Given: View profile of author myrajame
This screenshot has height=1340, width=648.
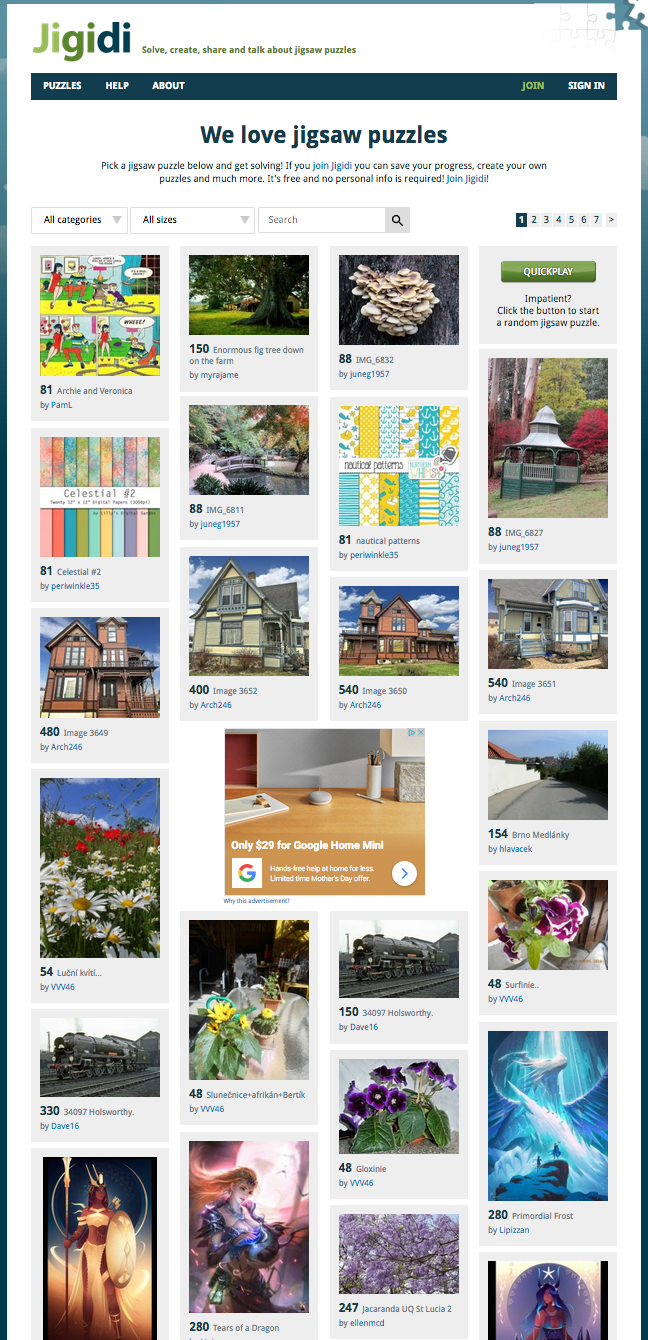Looking at the screenshot, I should coord(219,376).
